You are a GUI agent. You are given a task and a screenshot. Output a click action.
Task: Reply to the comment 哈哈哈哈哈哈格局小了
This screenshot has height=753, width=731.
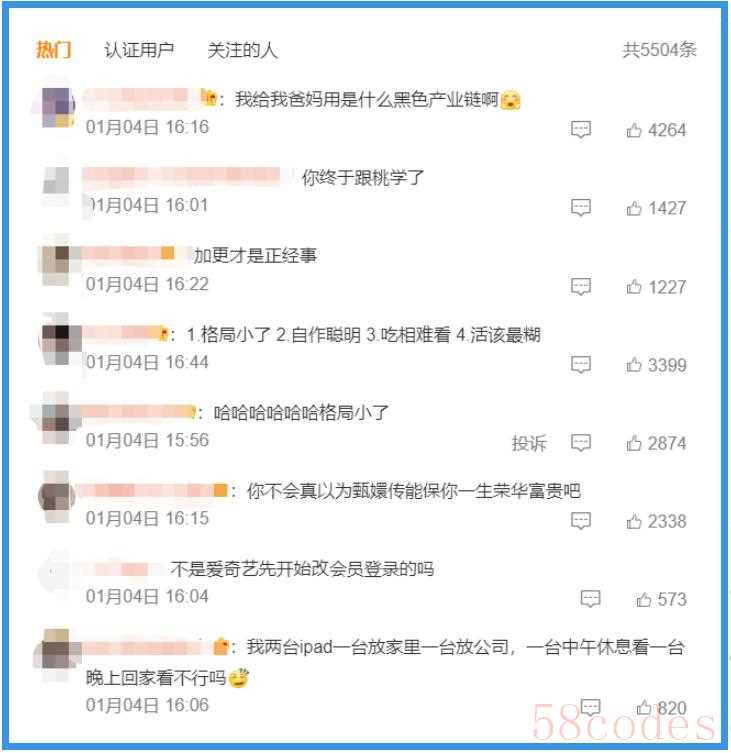[581, 443]
